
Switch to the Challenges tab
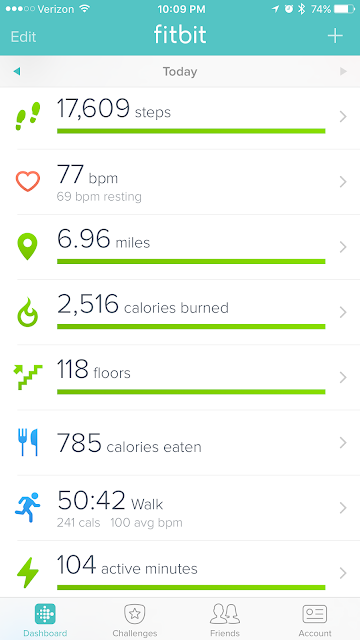(135, 620)
